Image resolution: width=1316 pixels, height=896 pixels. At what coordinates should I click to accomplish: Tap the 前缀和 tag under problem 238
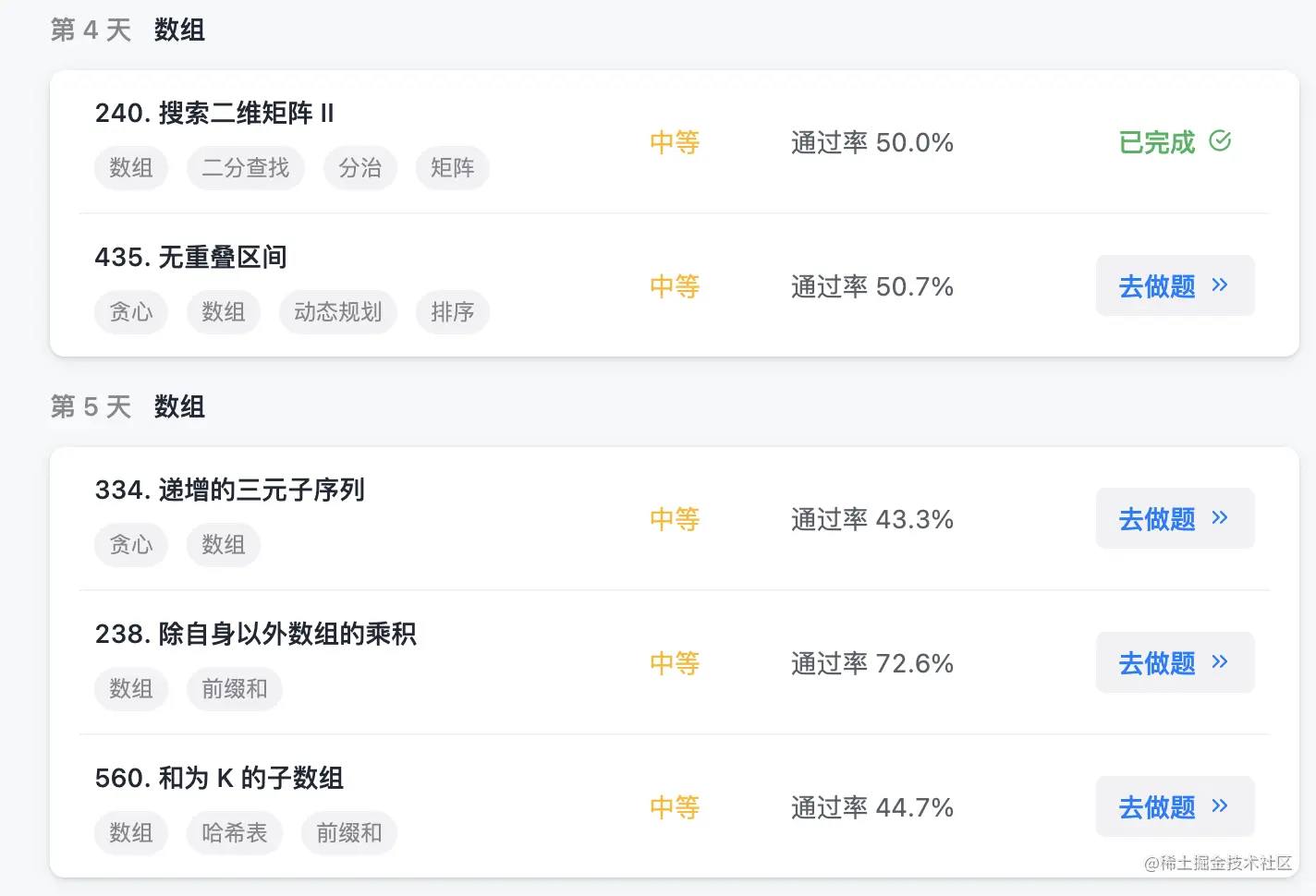[x=234, y=689]
